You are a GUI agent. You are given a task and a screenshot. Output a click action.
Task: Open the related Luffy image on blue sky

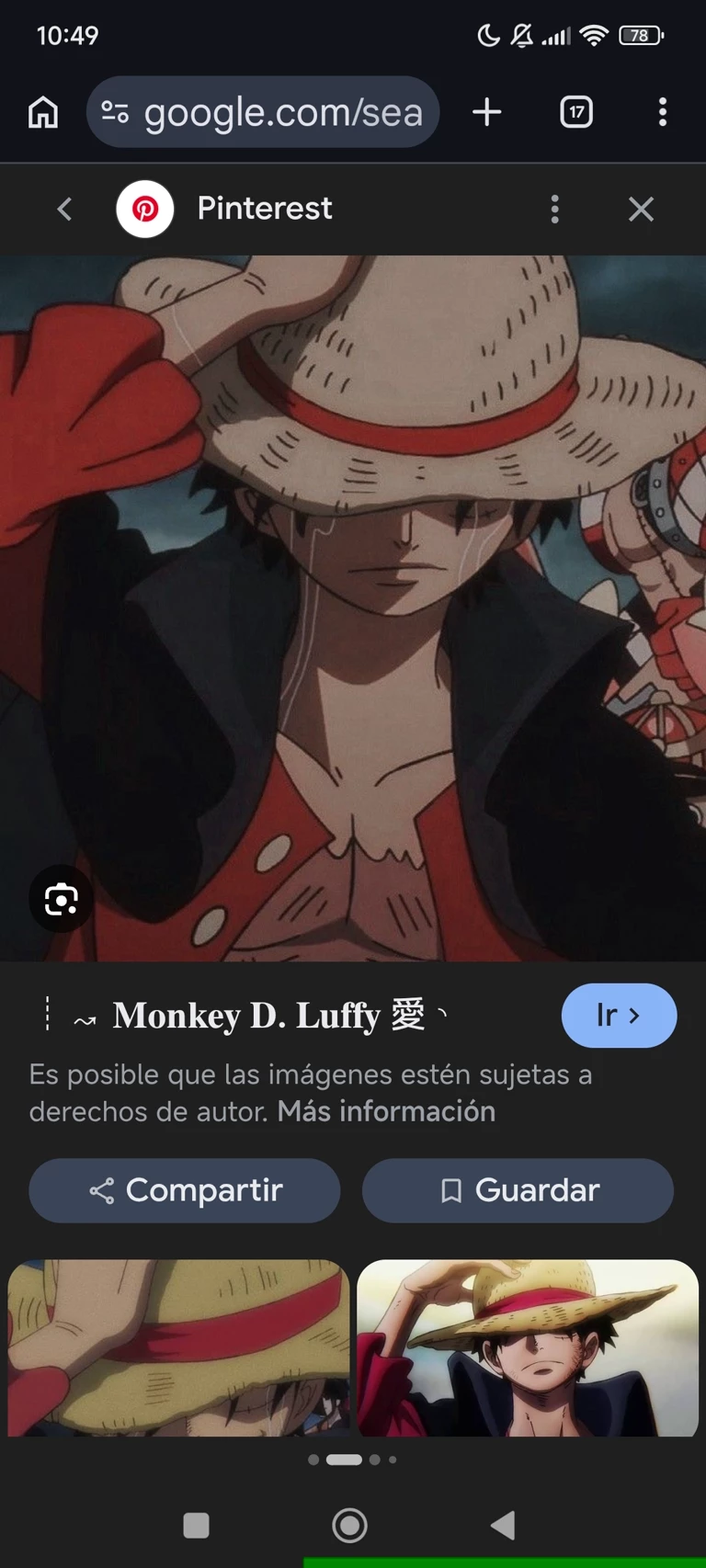(528, 1347)
